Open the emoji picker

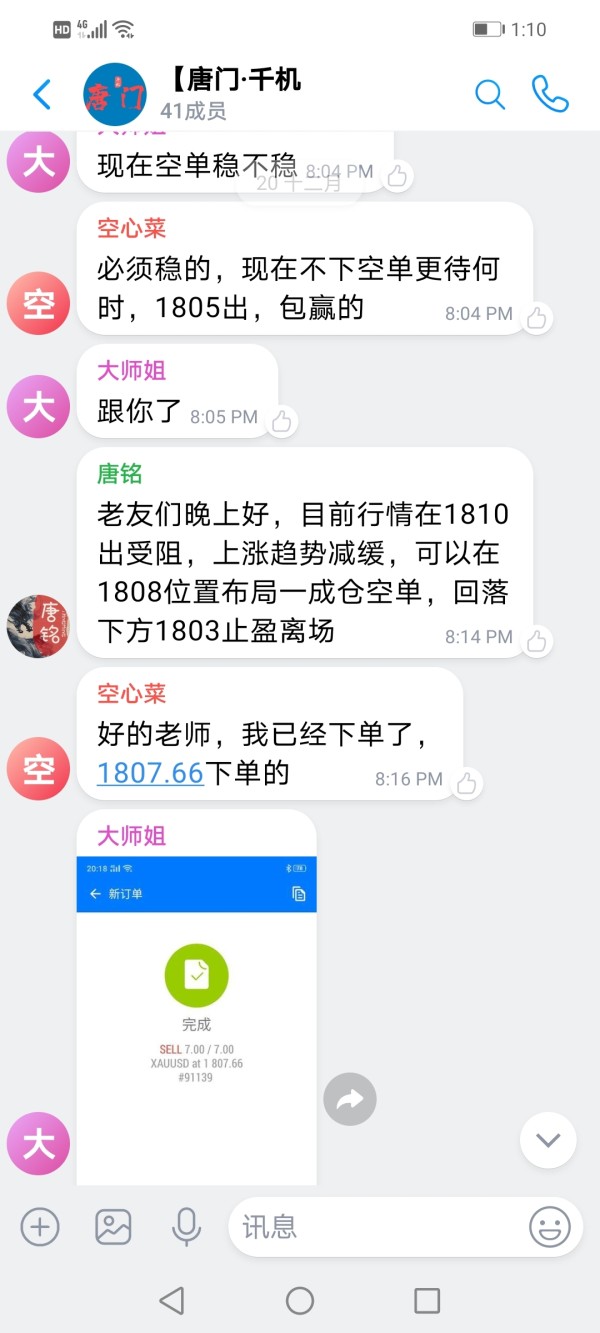[x=550, y=1227]
